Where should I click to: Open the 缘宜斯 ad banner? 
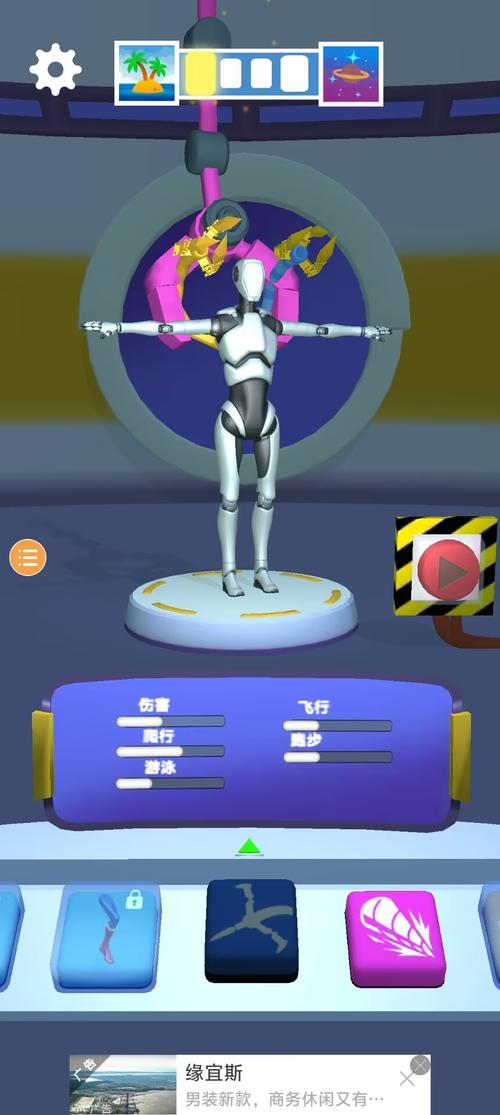click(x=250, y=1084)
